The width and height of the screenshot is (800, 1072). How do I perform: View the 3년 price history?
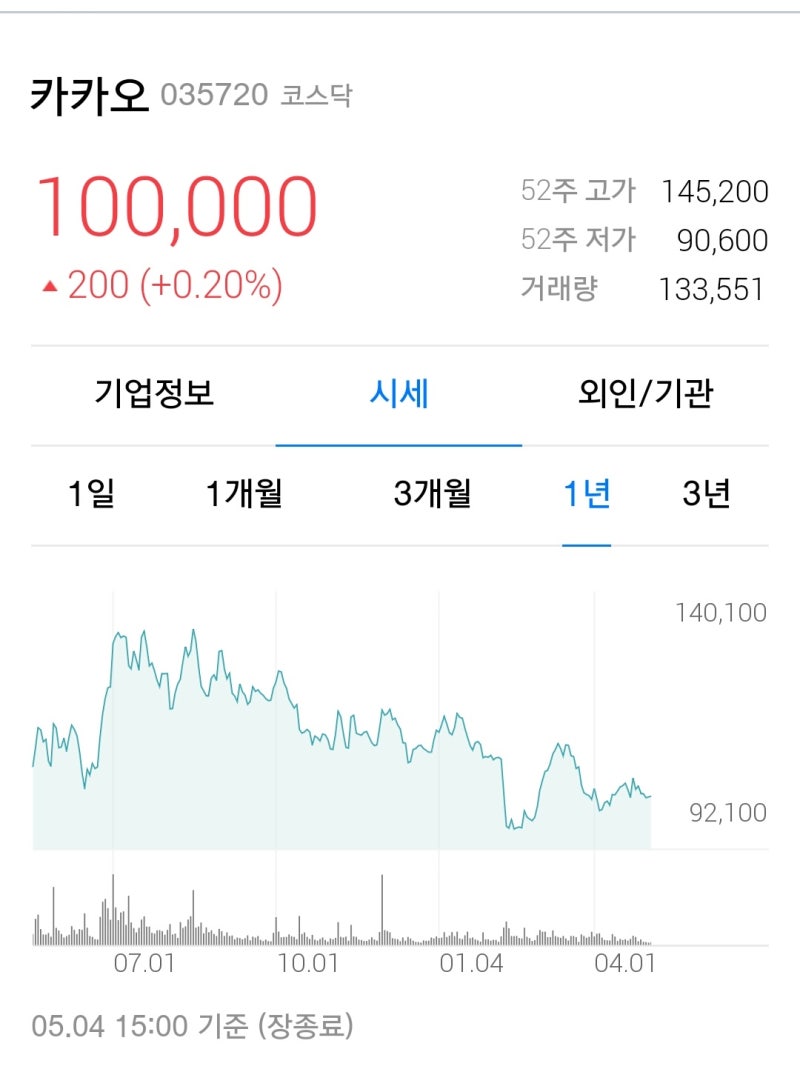[710, 492]
